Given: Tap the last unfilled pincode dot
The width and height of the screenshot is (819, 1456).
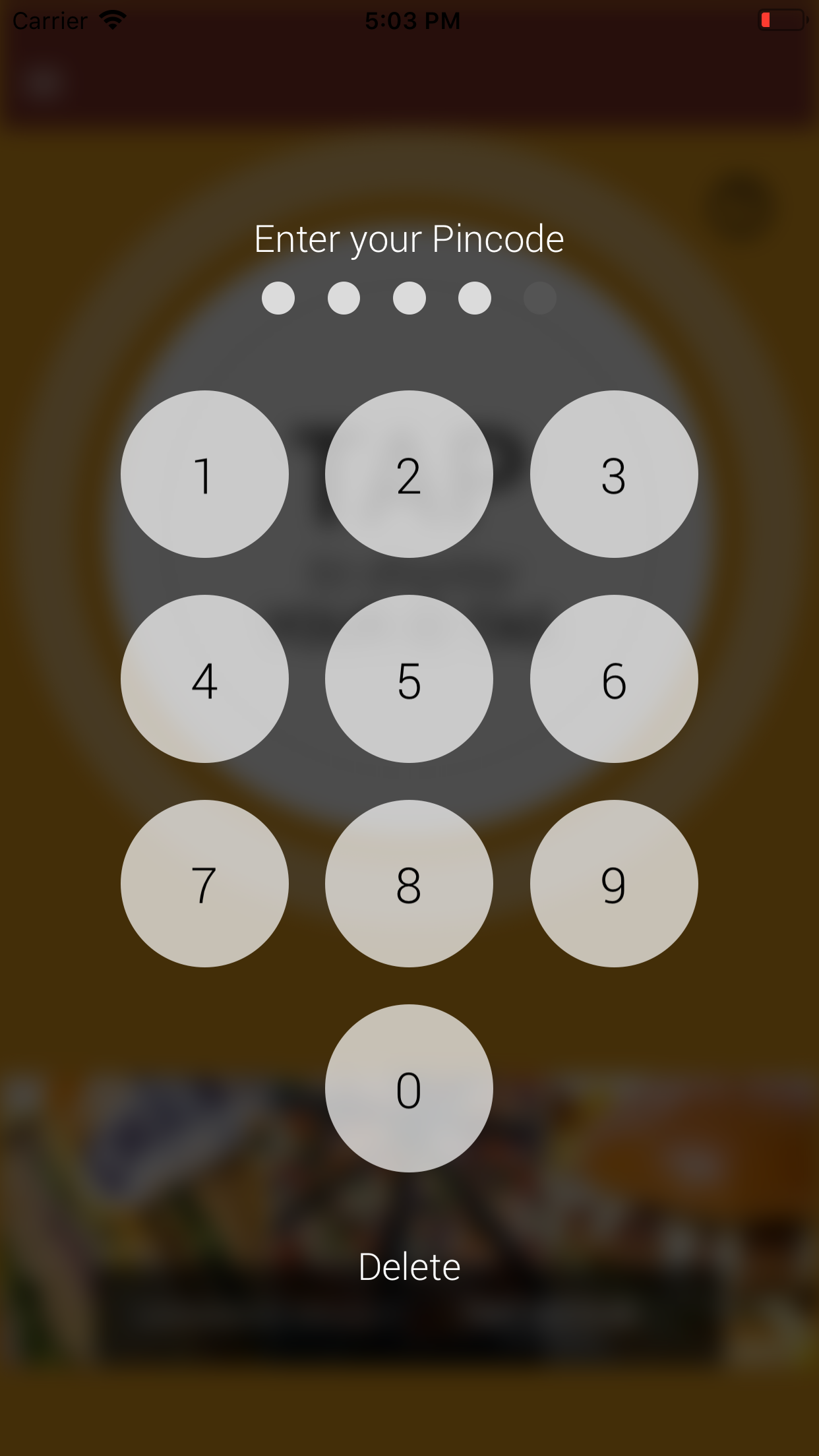Looking at the screenshot, I should click(539, 297).
